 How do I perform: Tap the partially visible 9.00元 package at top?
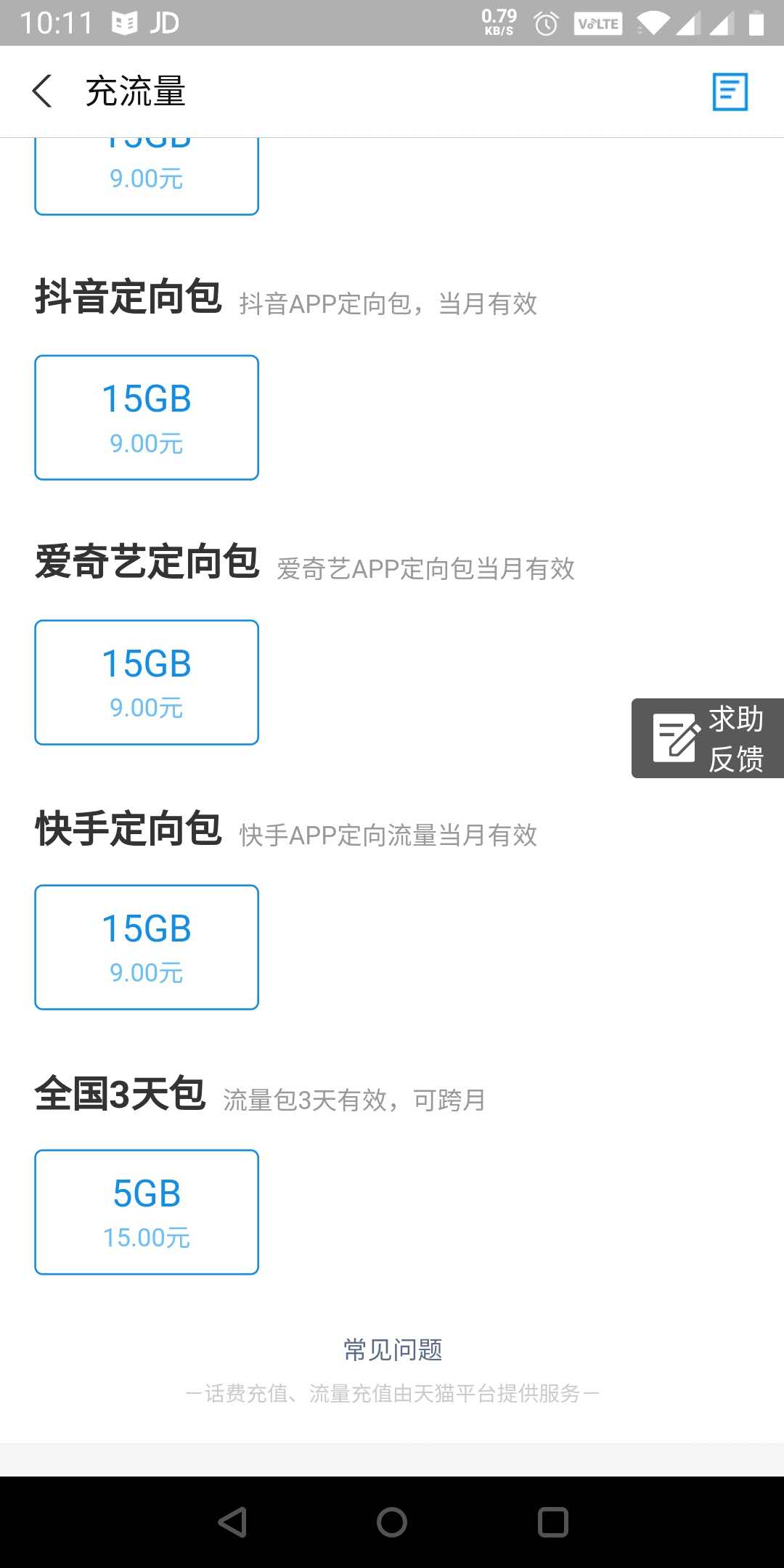(146, 174)
